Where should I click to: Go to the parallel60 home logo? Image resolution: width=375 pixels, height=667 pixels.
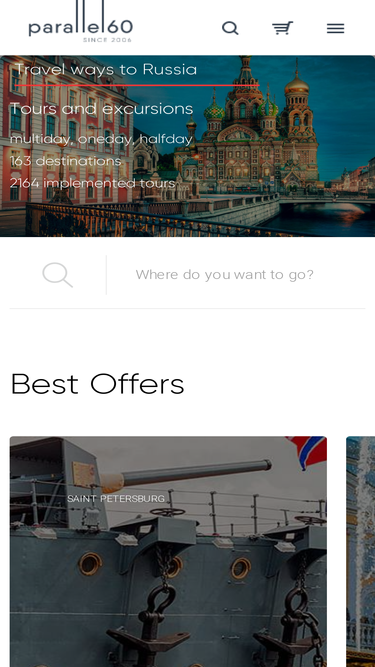coord(81,22)
